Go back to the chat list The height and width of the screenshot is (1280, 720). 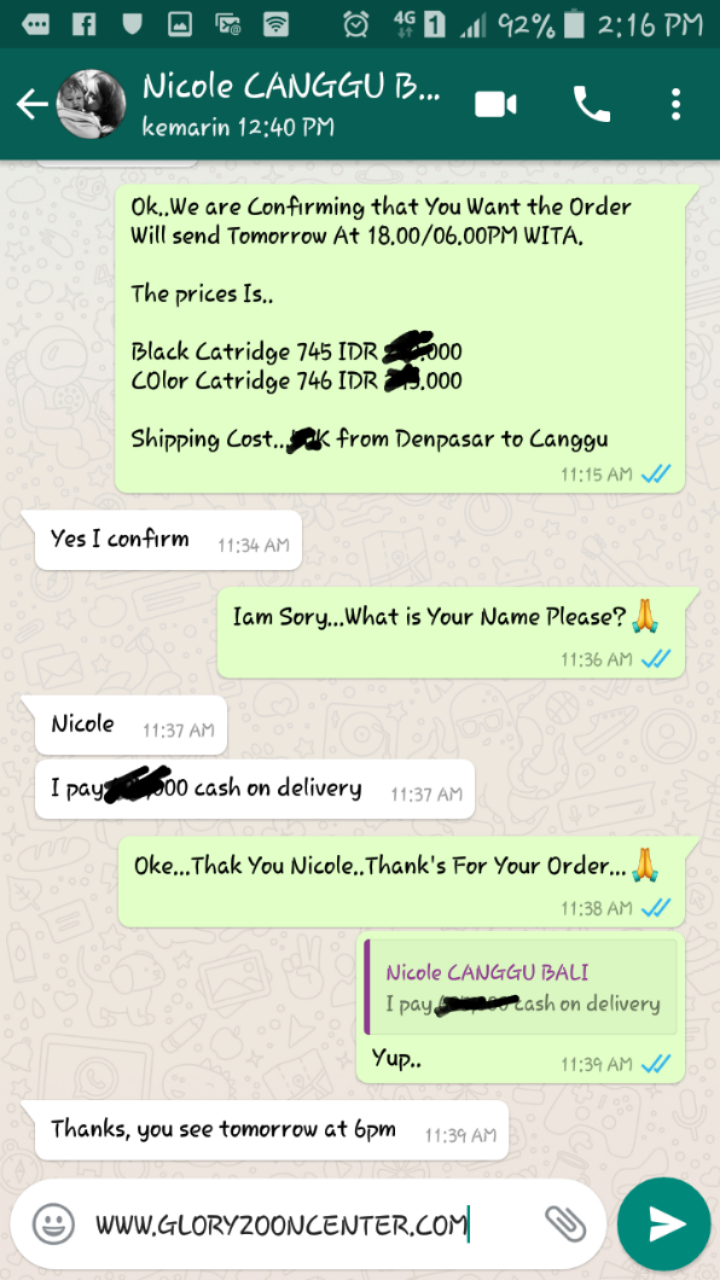pos(32,104)
